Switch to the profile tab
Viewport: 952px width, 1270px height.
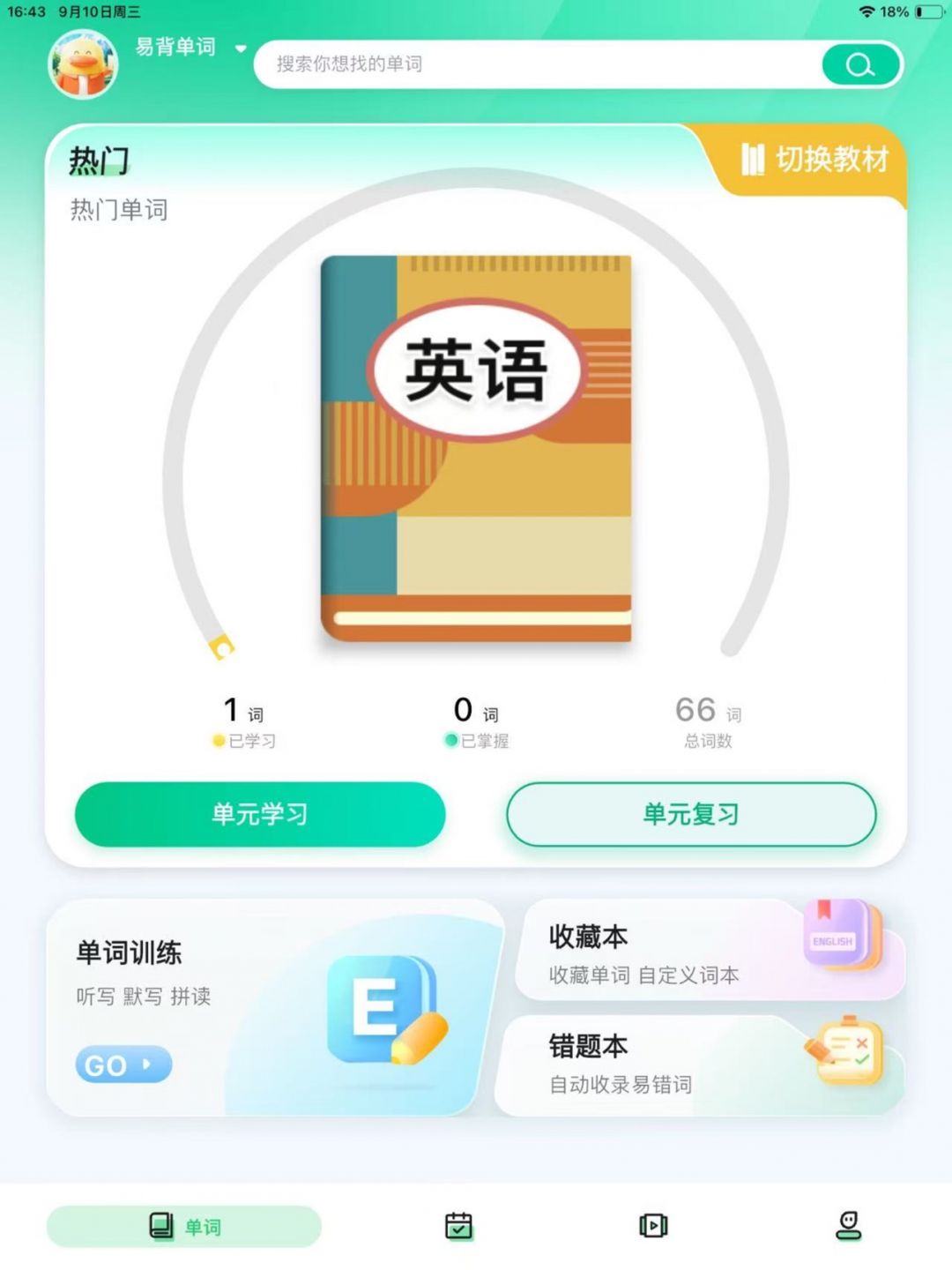click(x=848, y=1226)
